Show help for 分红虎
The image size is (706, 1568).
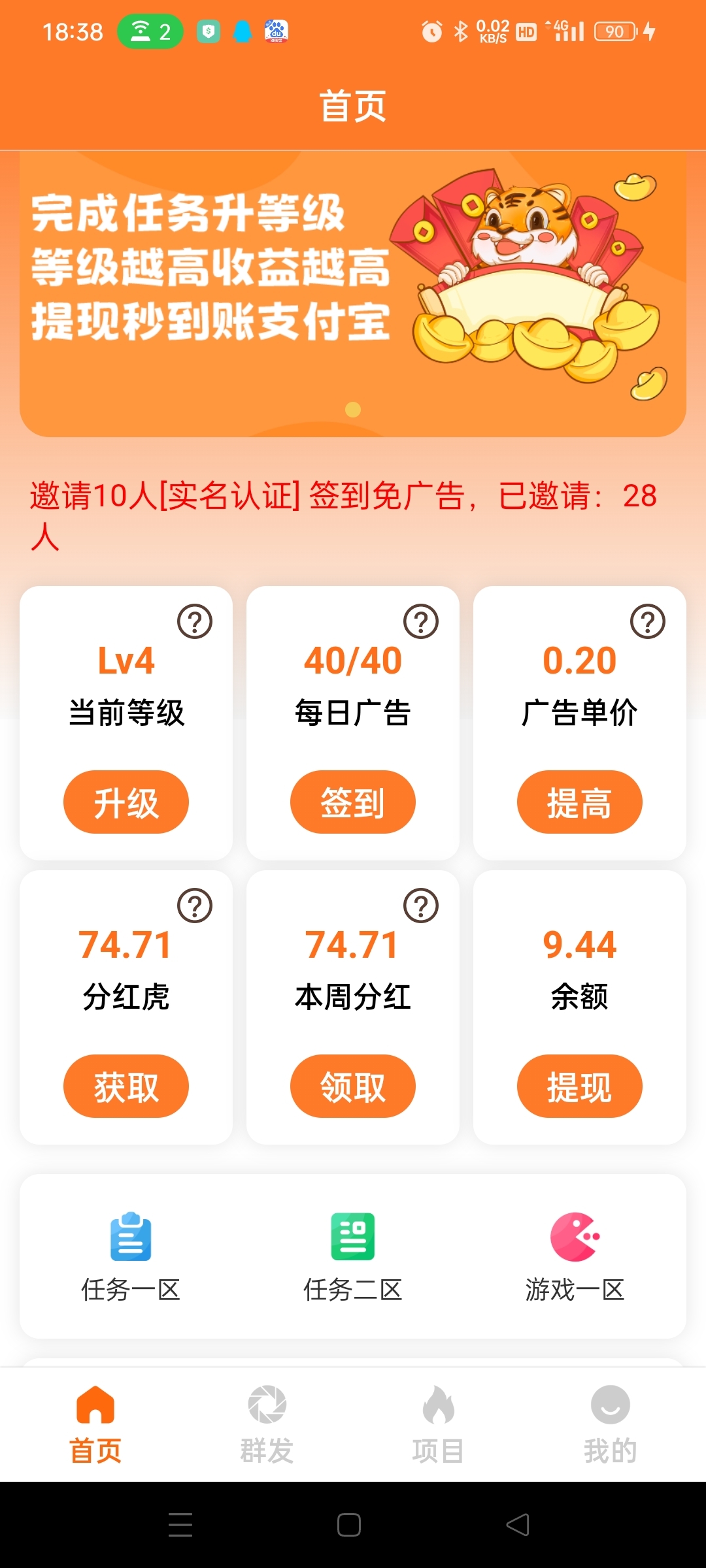point(195,906)
